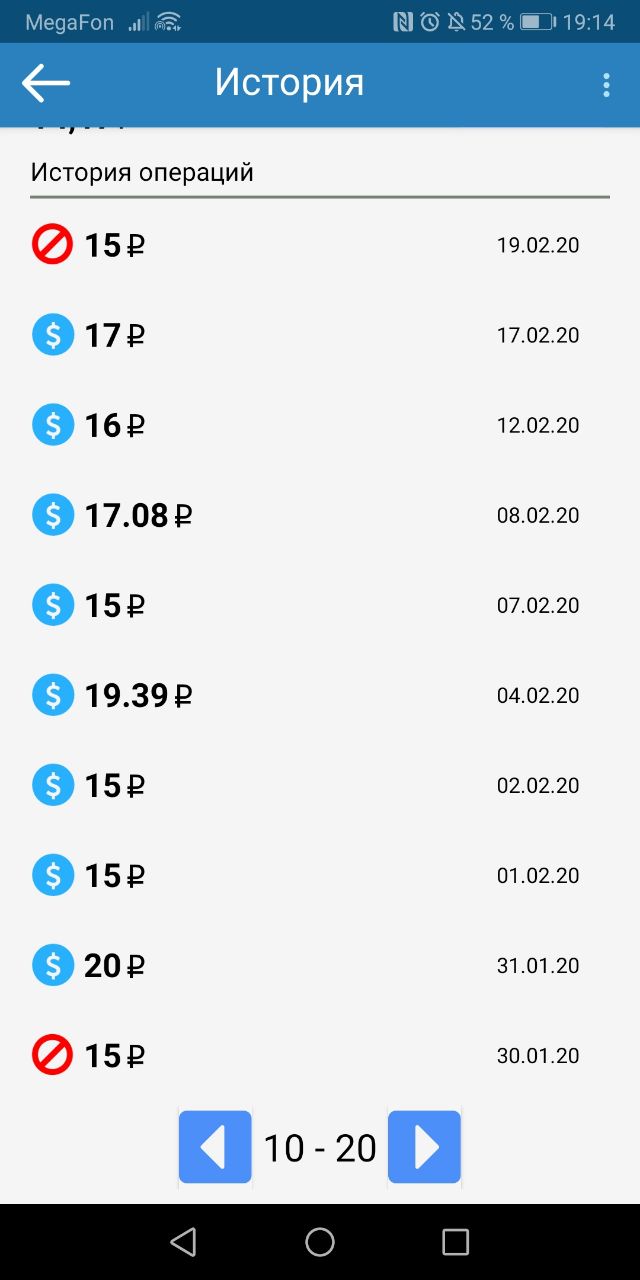The width and height of the screenshot is (640, 1280).
Task: Go to previous page of operations
Action: point(215,1147)
